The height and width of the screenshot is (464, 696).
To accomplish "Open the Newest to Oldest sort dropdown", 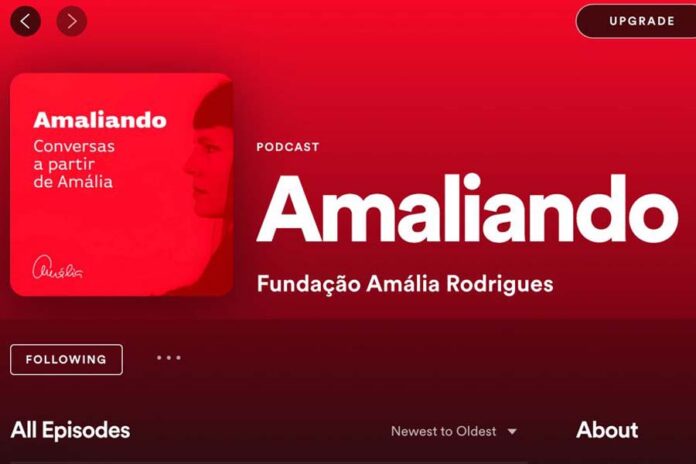I will [454, 431].
